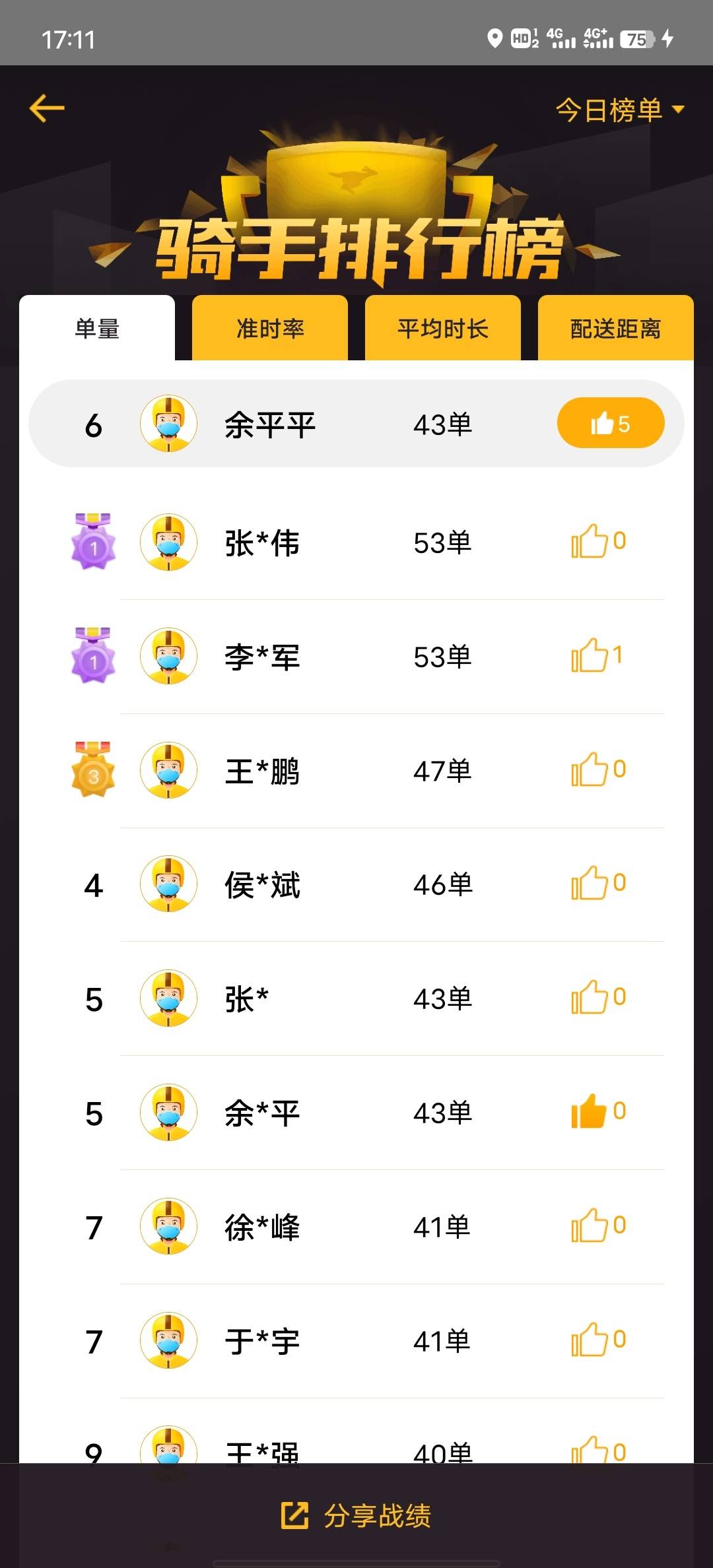Like 张*伟's ranking entry

click(590, 542)
